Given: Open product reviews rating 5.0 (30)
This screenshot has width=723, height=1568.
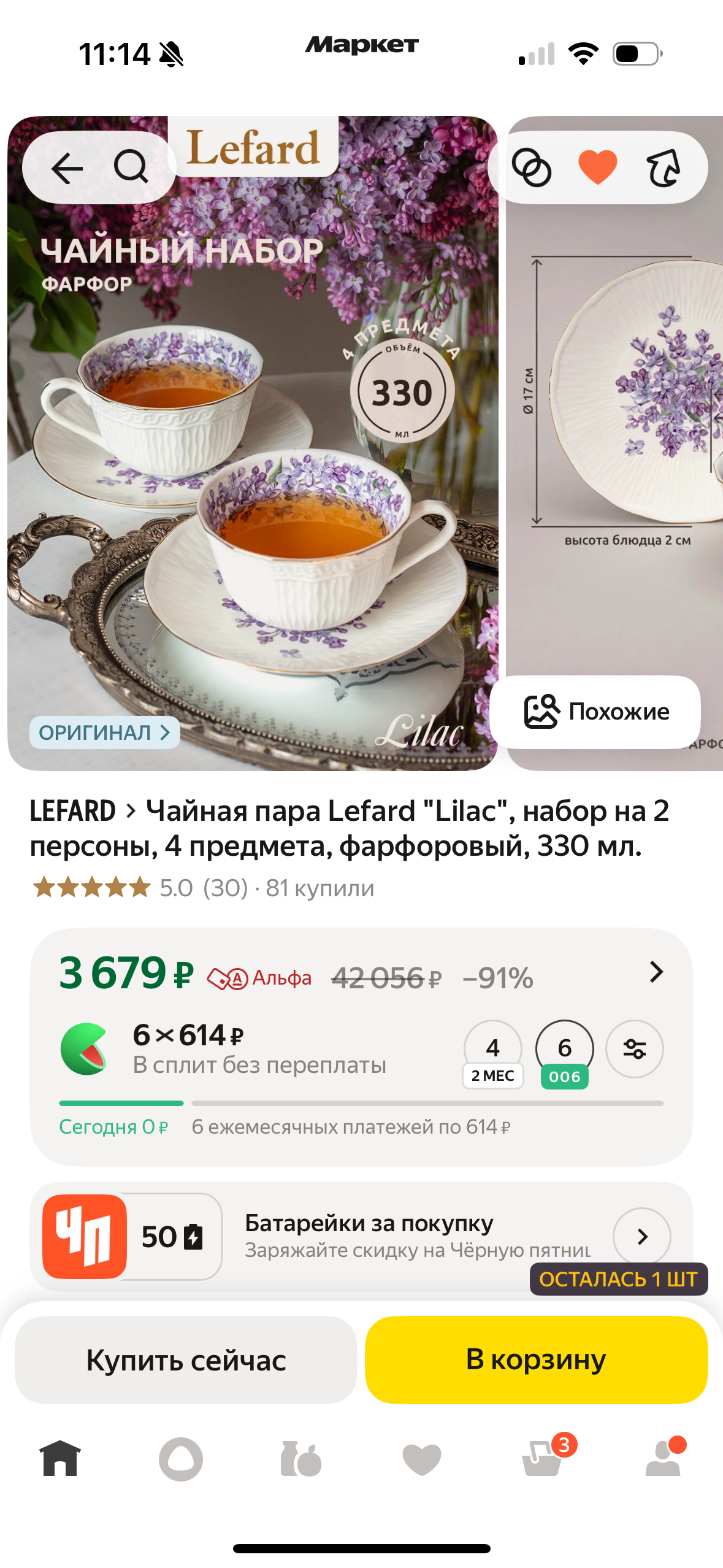Looking at the screenshot, I should pos(202,888).
